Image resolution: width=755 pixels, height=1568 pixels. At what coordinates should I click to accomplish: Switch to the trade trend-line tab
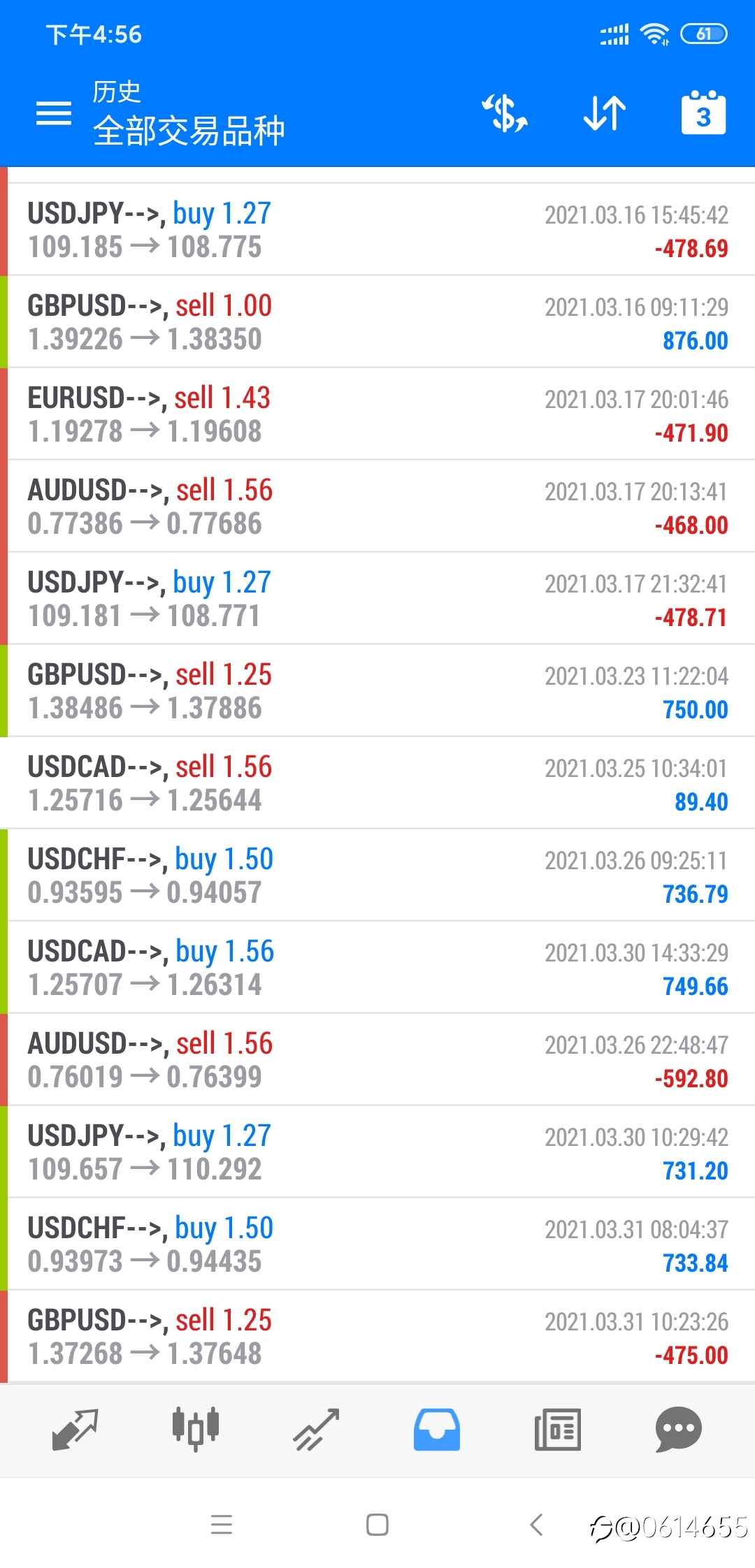[x=316, y=1430]
